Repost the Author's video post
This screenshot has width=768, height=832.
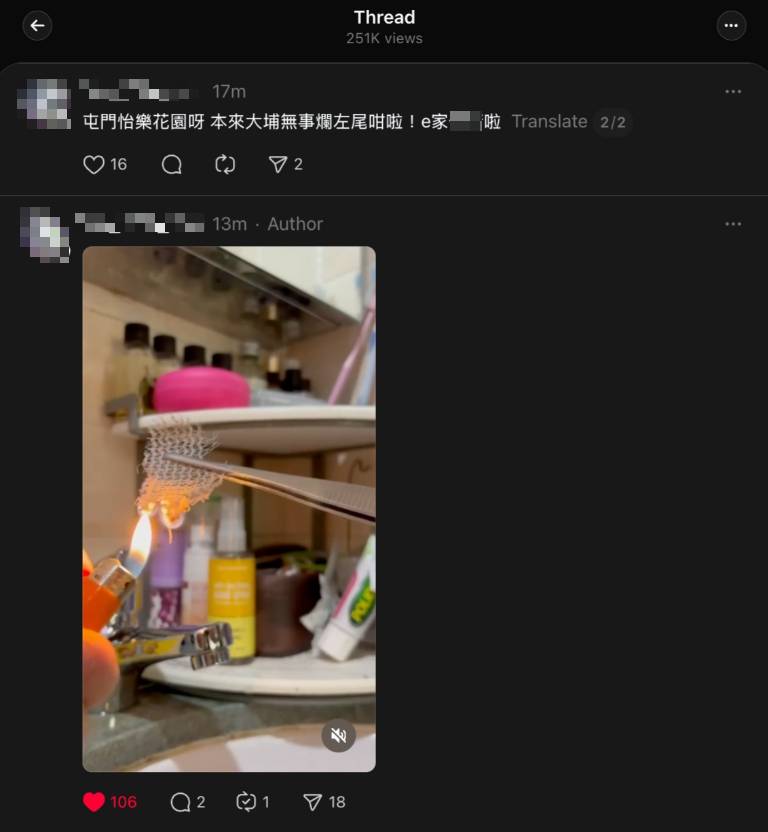(246, 802)
